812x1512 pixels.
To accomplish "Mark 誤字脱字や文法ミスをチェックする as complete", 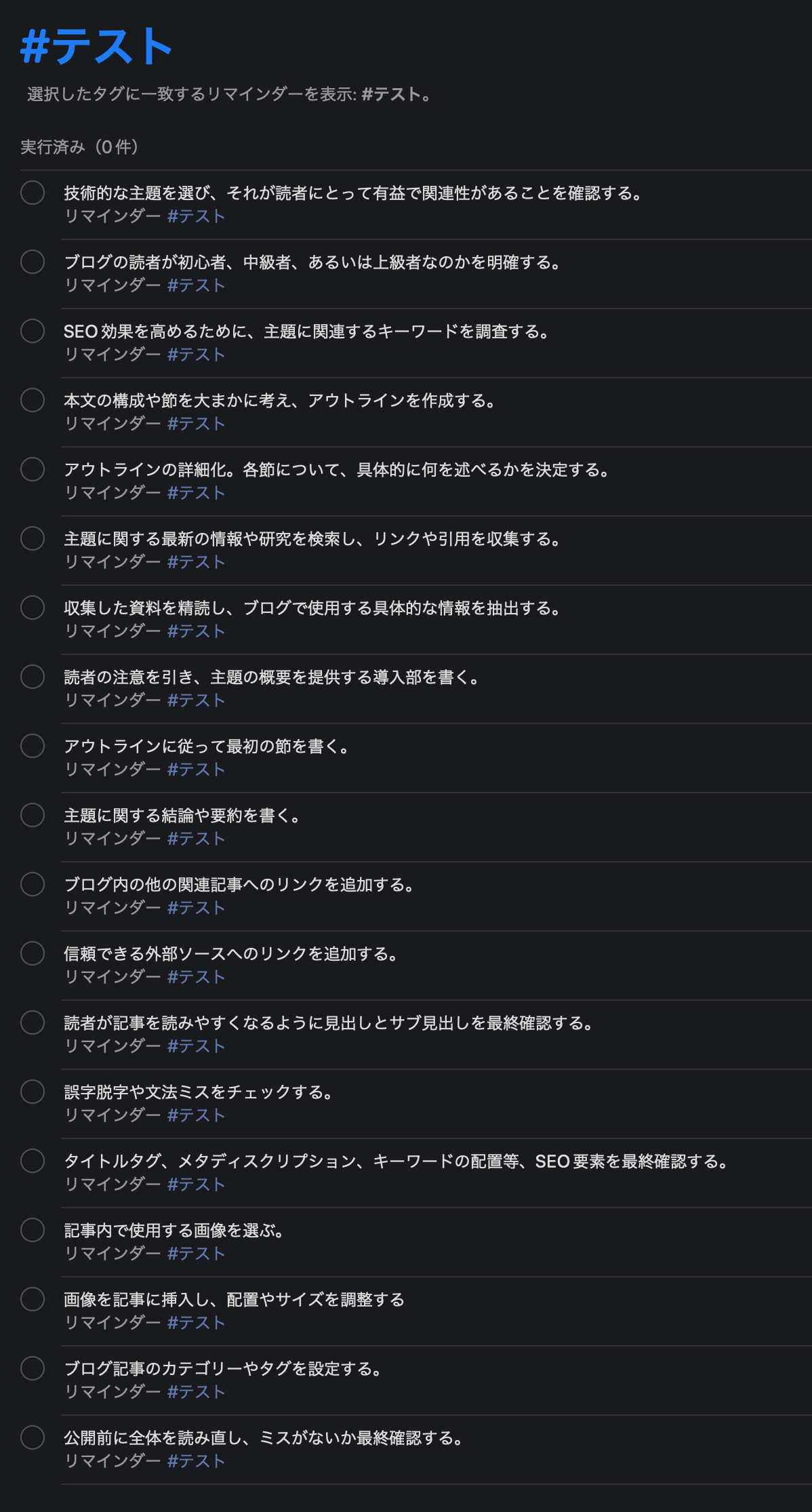I will [x=33, y=1092].
